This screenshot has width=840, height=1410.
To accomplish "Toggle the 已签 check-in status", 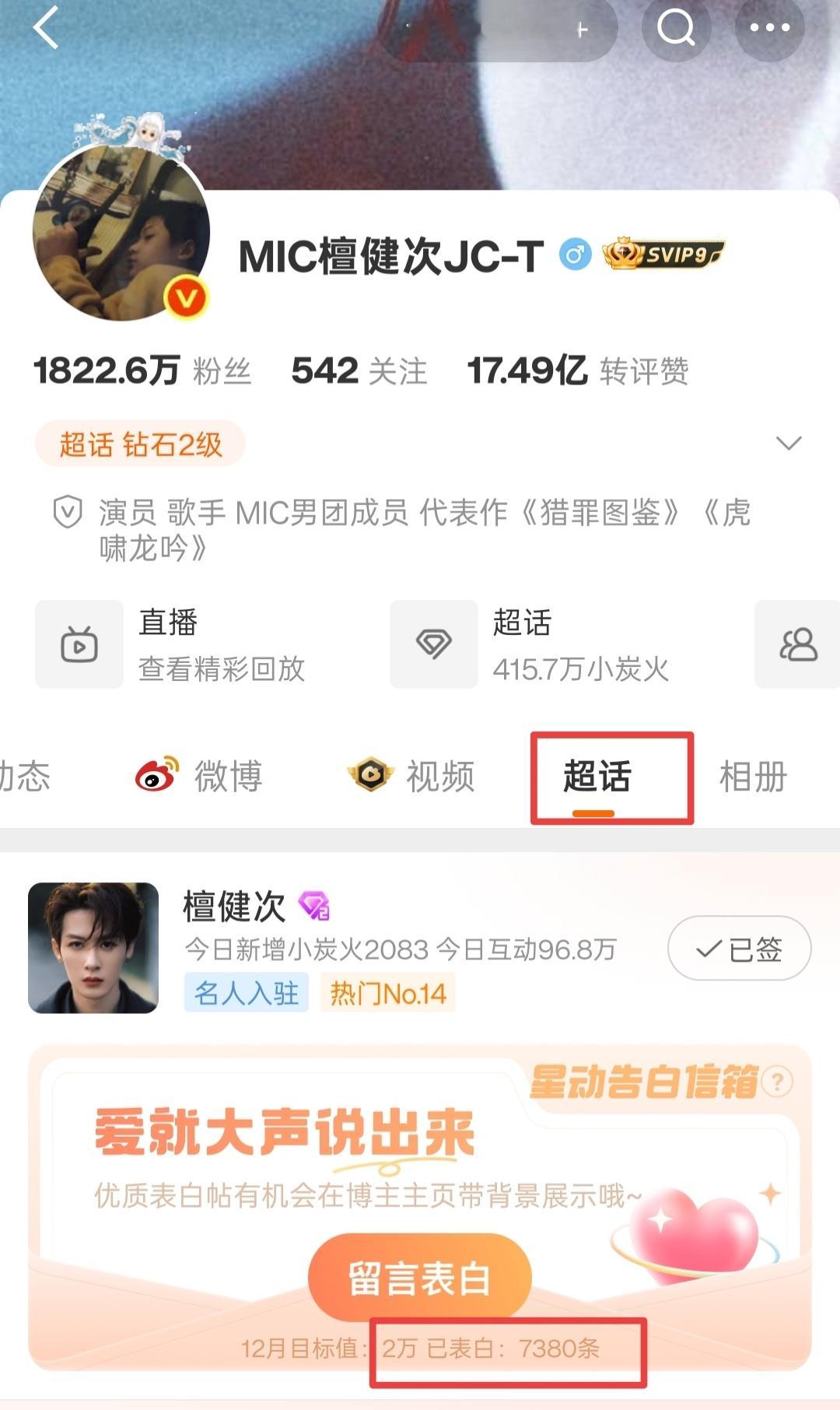I will pyautogui.click(x=738, y=948).
